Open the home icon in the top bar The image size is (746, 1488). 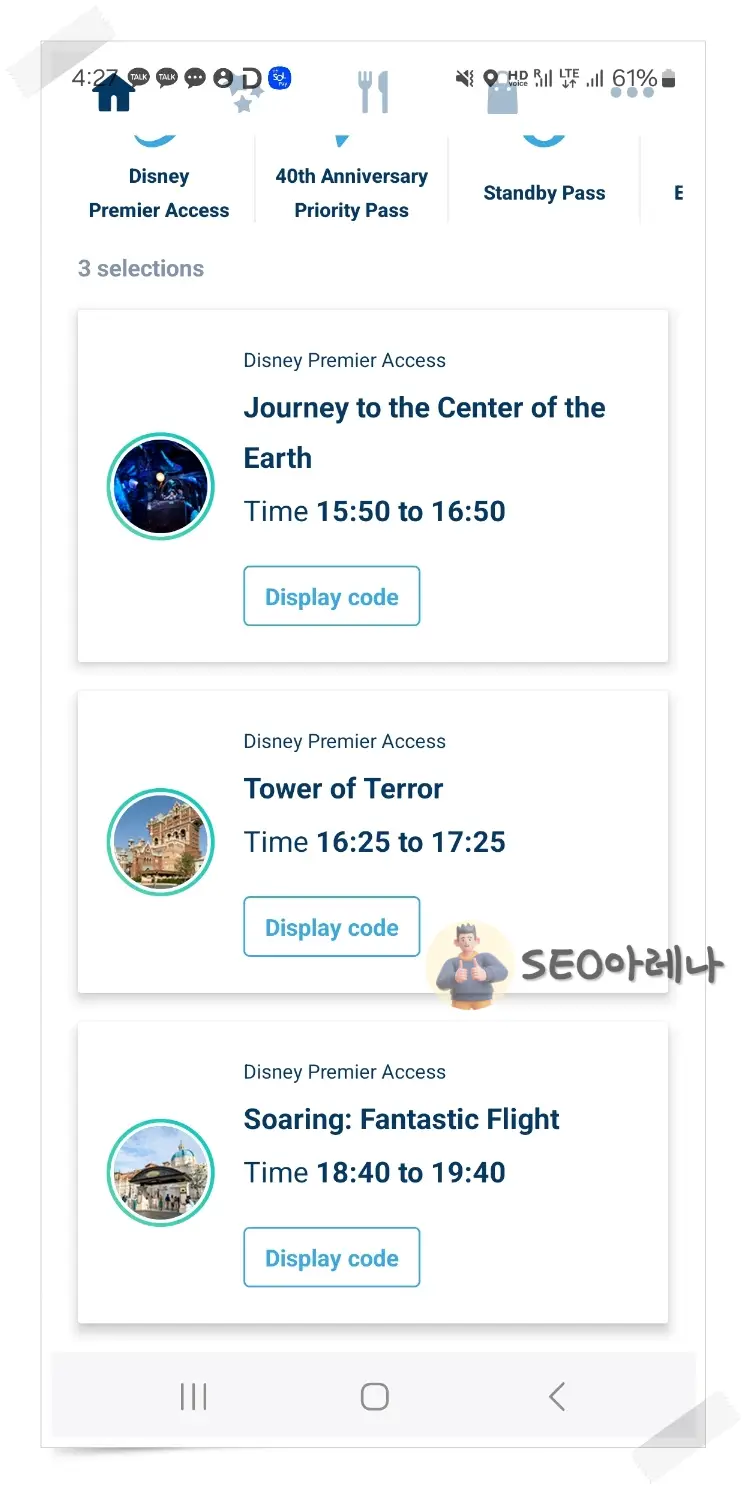click(x=113, y=94)
